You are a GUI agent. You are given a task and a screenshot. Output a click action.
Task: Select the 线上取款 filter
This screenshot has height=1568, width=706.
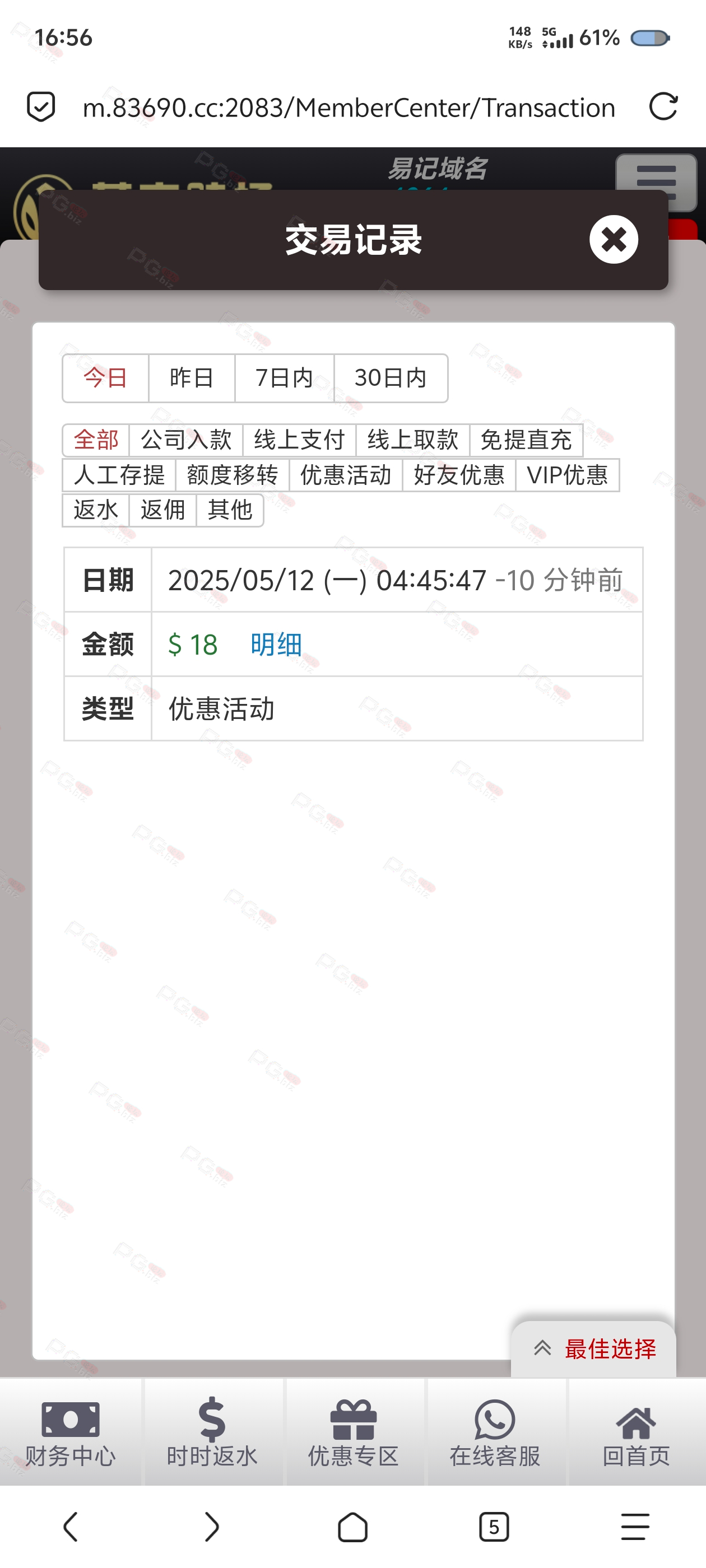click(412, 440)
